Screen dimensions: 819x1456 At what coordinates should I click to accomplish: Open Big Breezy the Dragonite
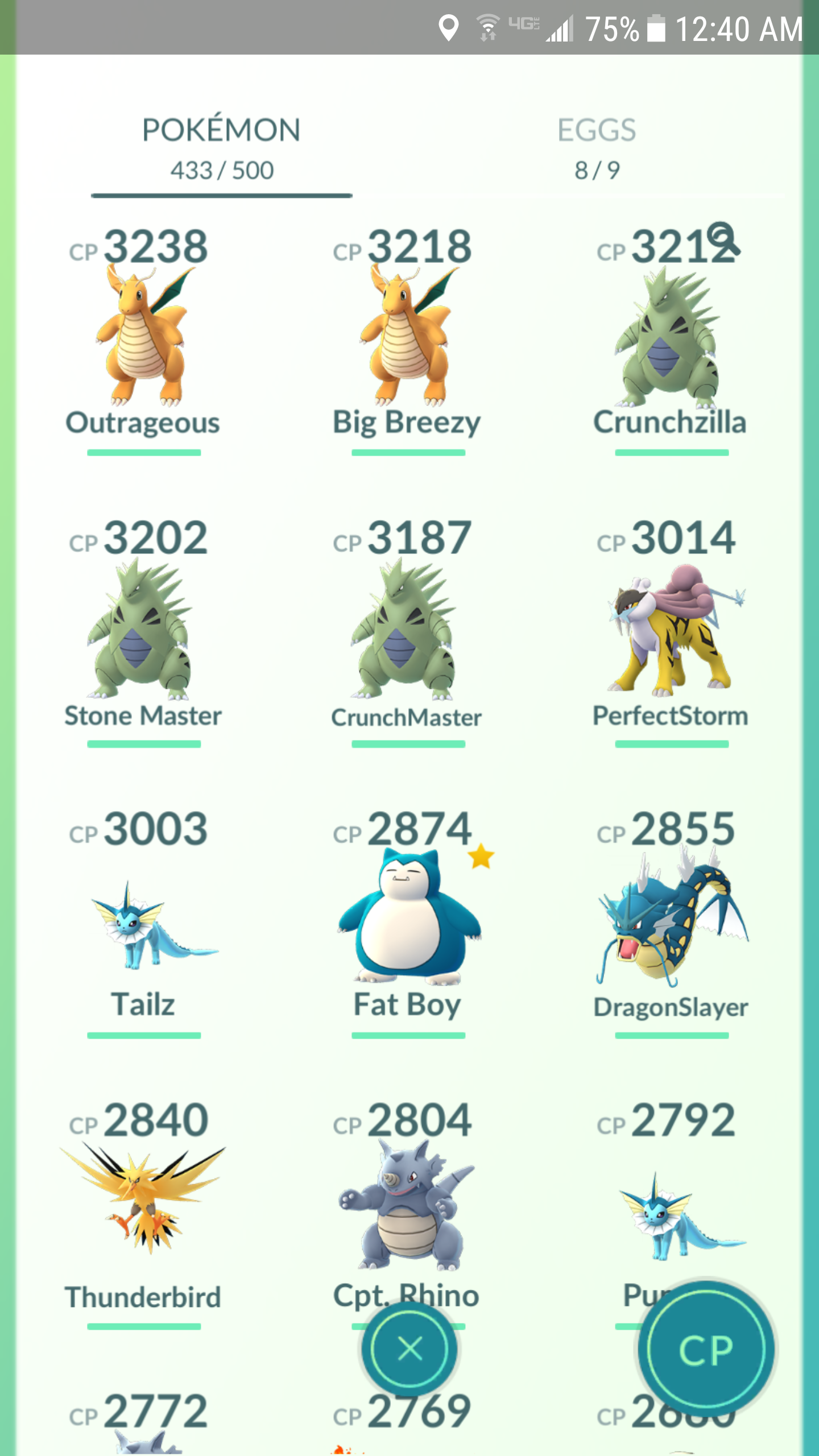[x=407, y=340]
